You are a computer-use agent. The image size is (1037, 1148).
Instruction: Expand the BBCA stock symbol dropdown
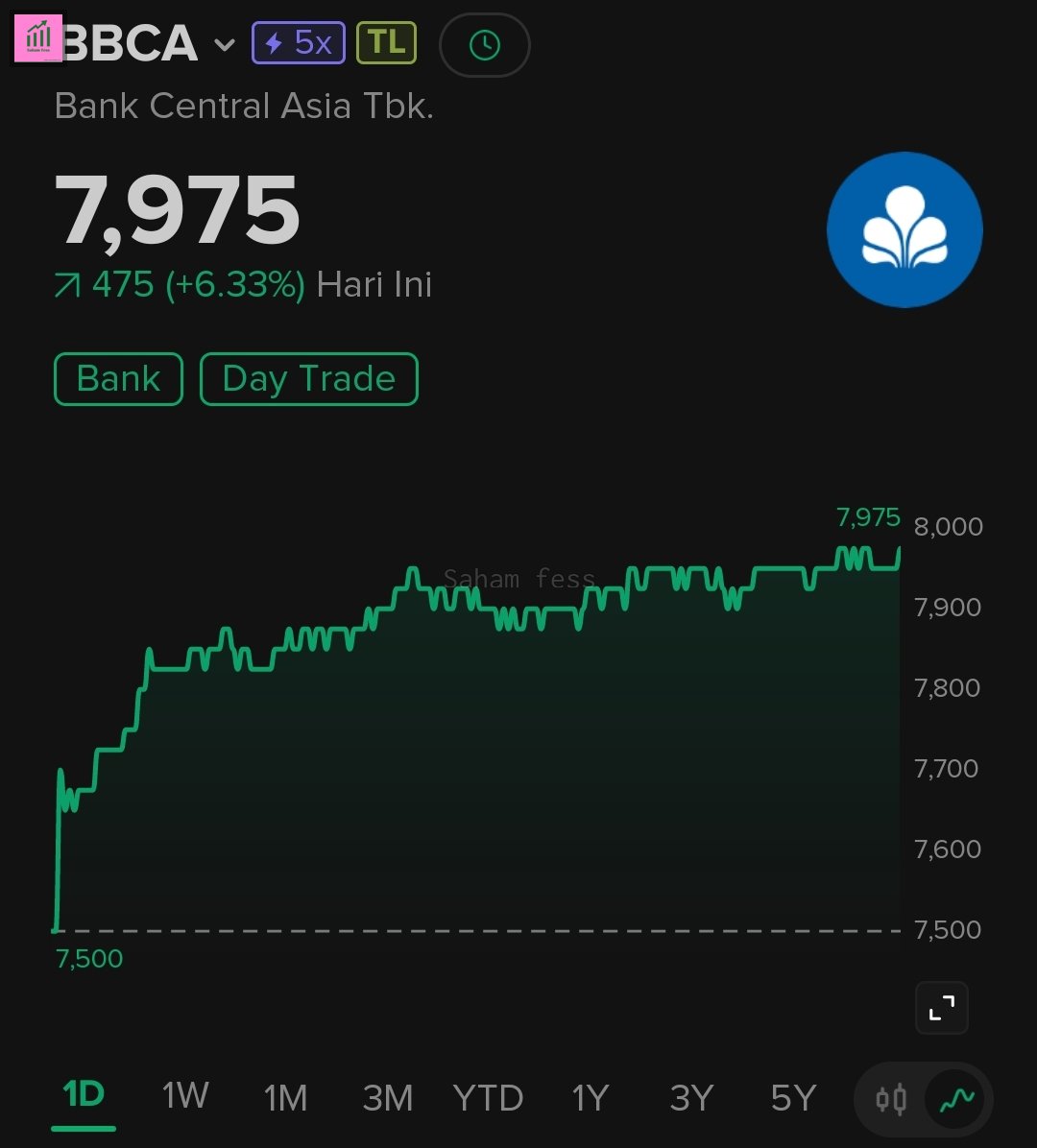[x=225, y=45]
